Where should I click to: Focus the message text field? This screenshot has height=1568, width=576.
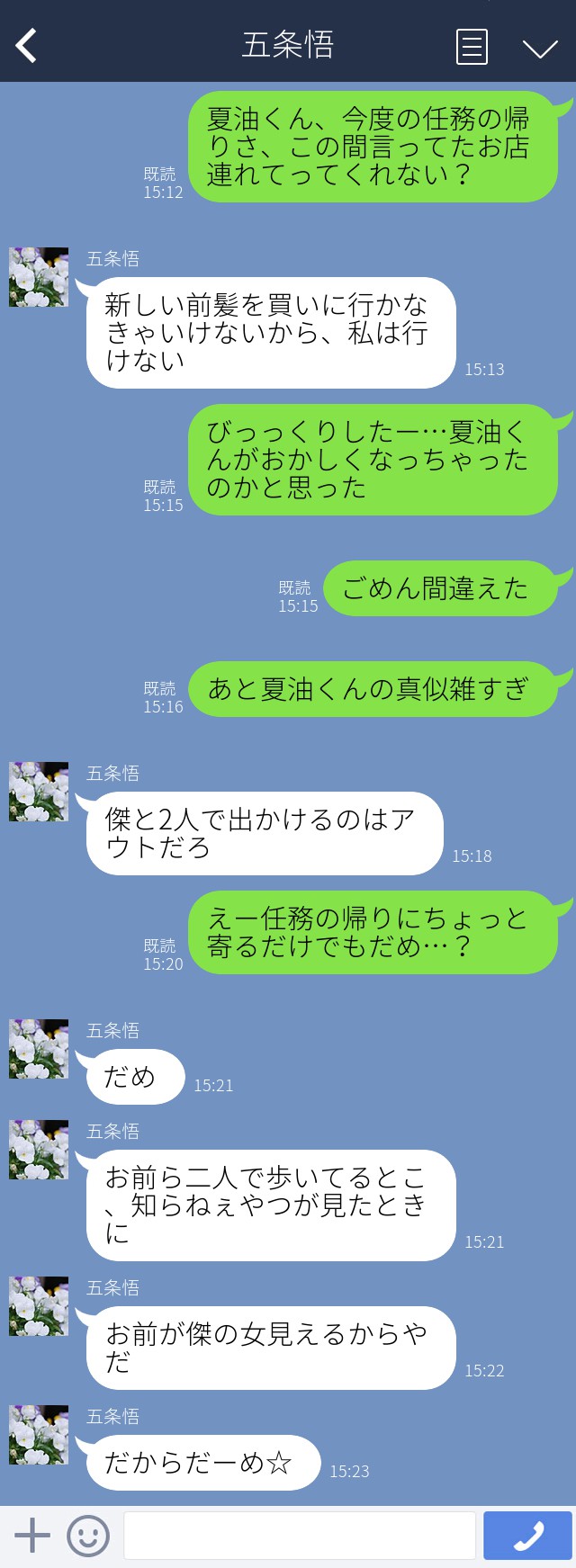click(299, 1536)
